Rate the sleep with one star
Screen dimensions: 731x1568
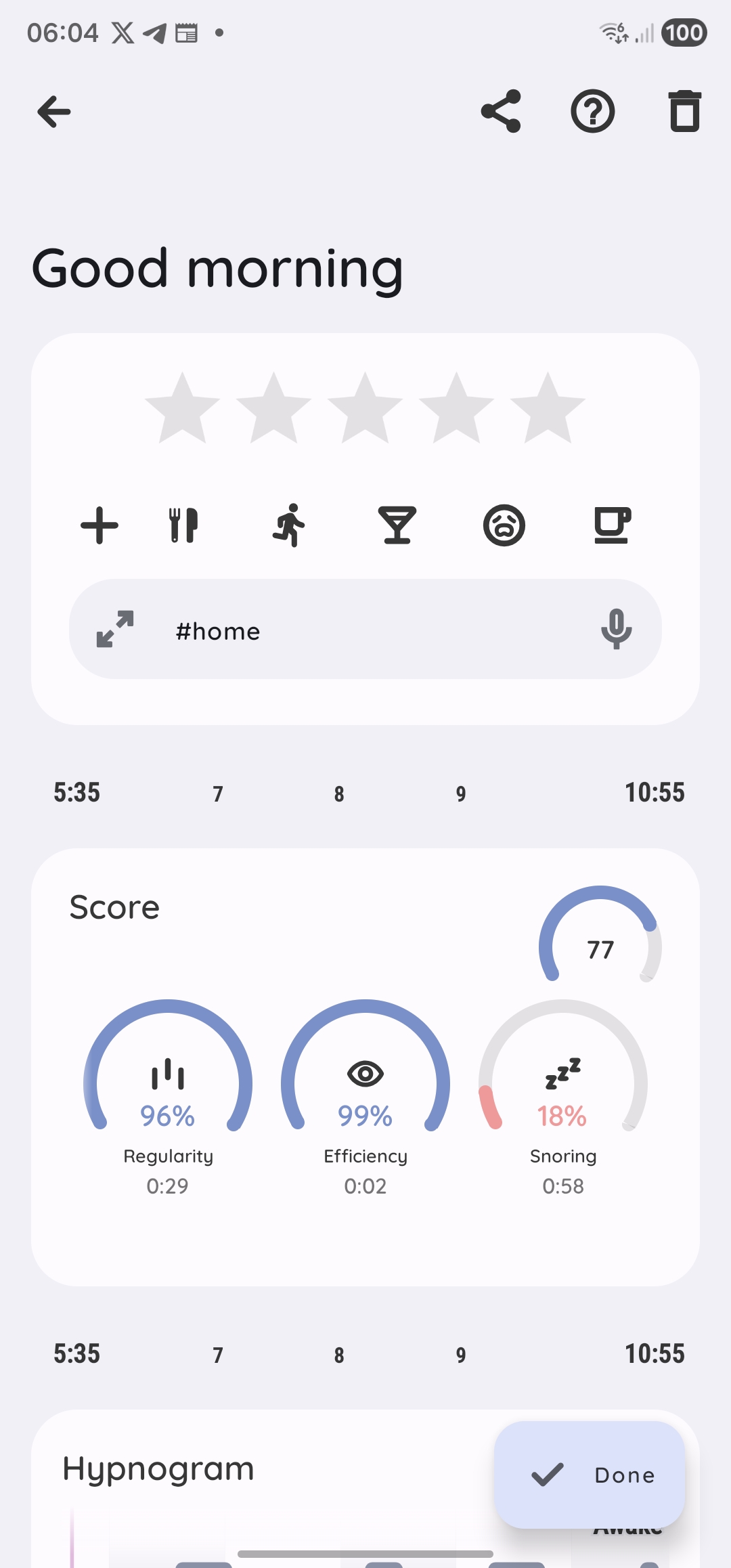click(x=182, y=409)
